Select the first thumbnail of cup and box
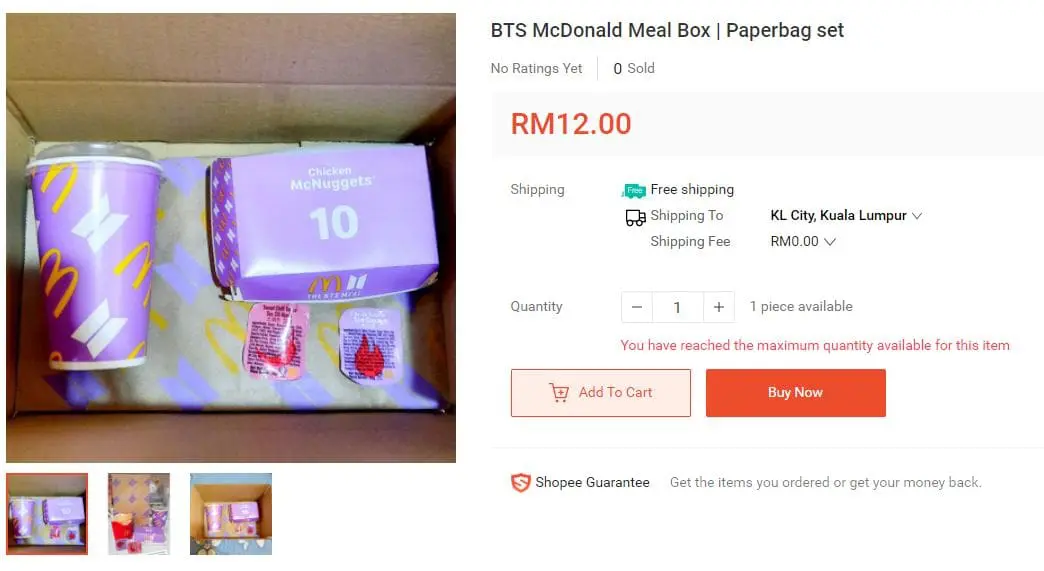Image resolution: width=1044 pixels, height=571 pixels. 47,513
